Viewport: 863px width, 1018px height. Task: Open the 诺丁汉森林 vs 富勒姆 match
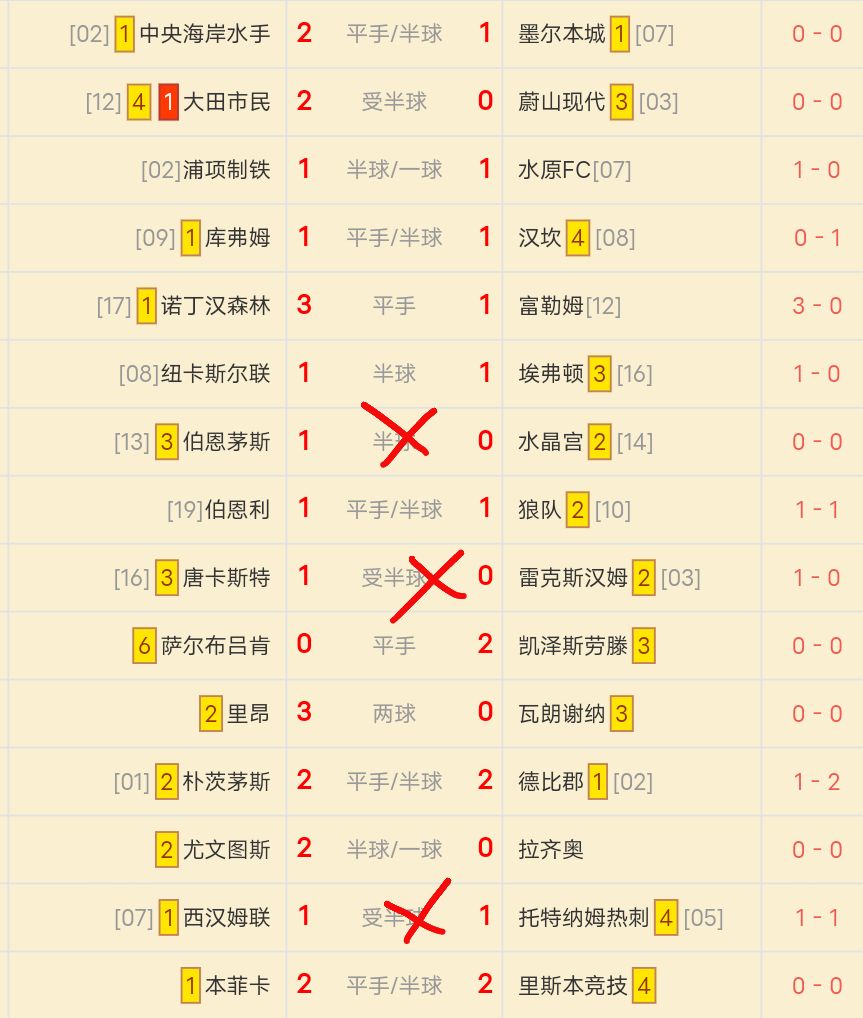[394, 306]
